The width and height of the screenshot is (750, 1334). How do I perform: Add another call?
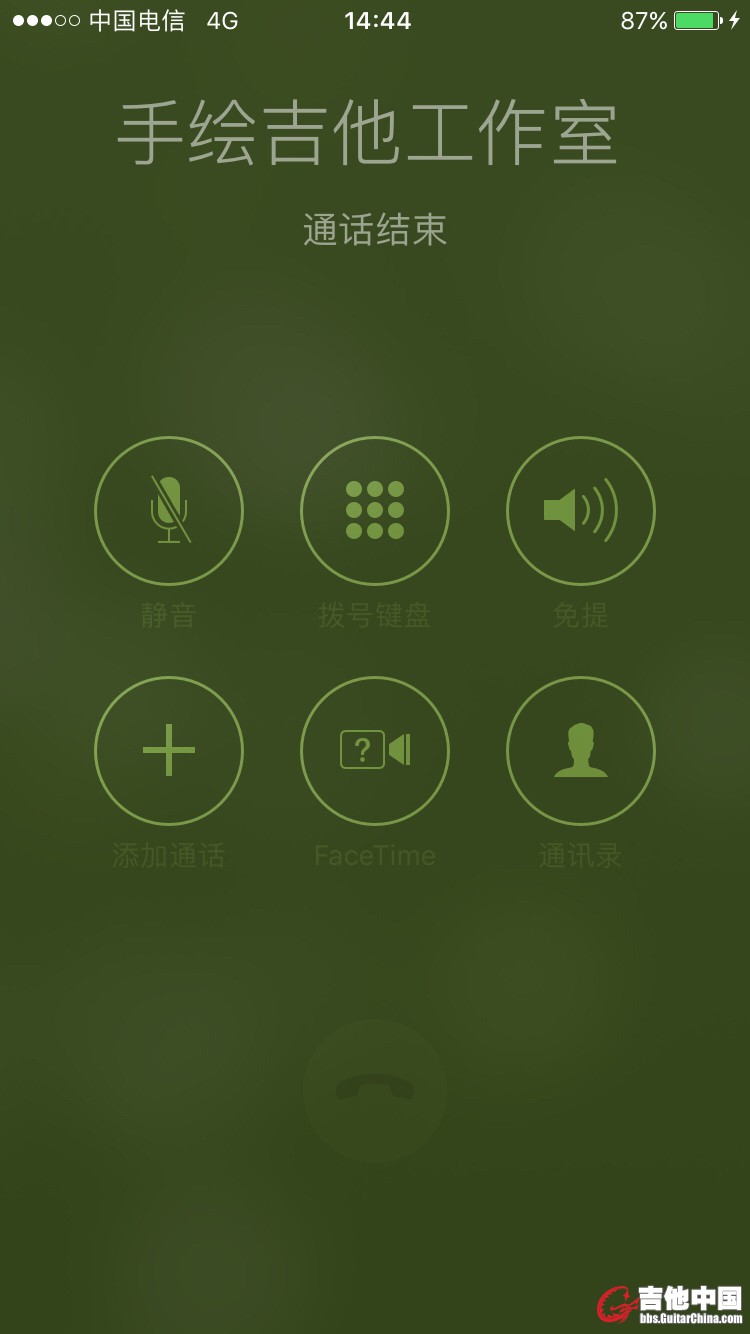(x=169, y=751)
